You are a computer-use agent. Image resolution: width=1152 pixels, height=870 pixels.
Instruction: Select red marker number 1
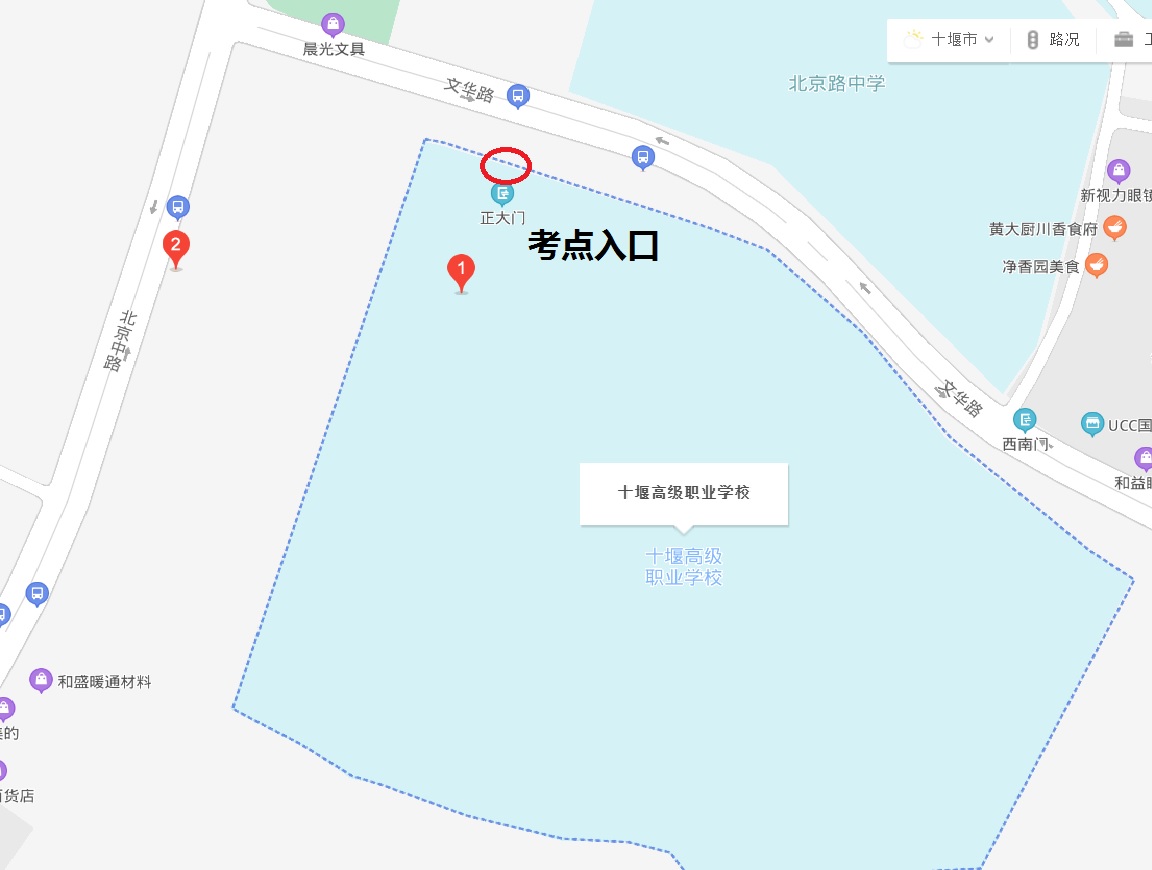coord(461,270)
